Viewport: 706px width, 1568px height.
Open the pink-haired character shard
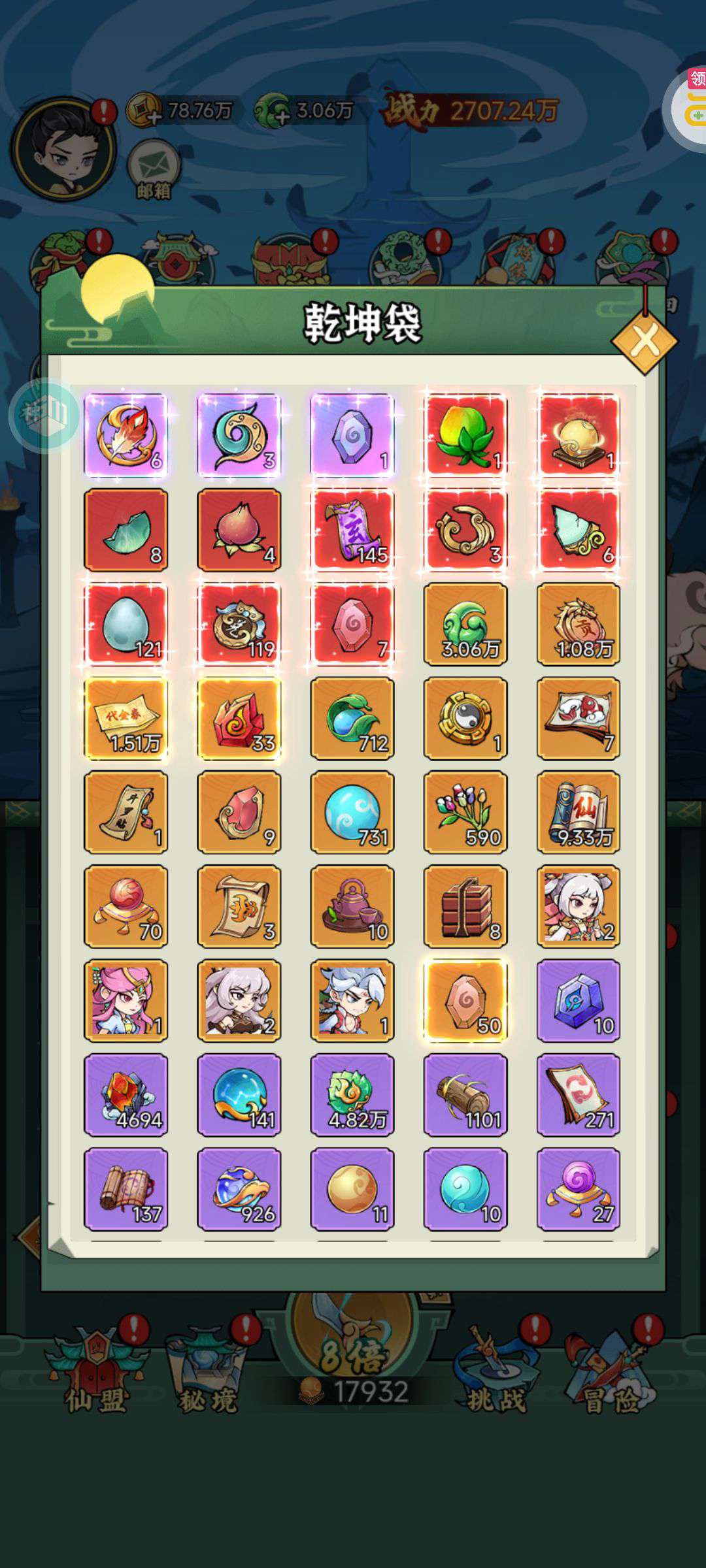(x=126, y=1000)
